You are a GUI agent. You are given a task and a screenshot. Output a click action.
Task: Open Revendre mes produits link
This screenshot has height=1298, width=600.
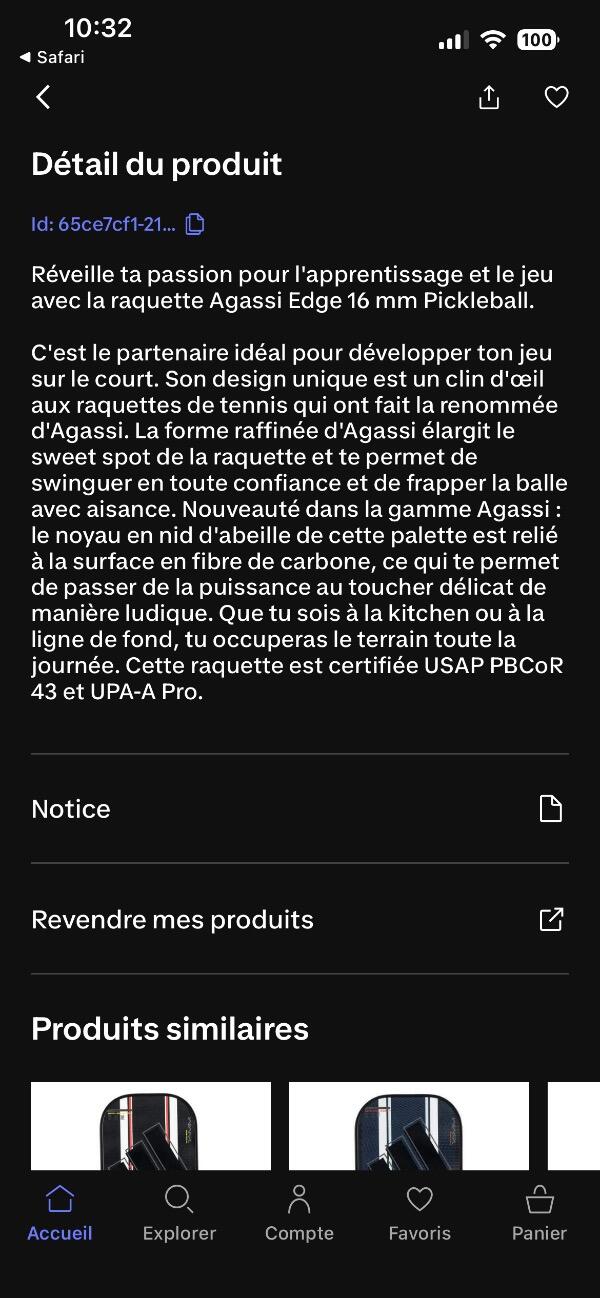click(x=300, y=919)
